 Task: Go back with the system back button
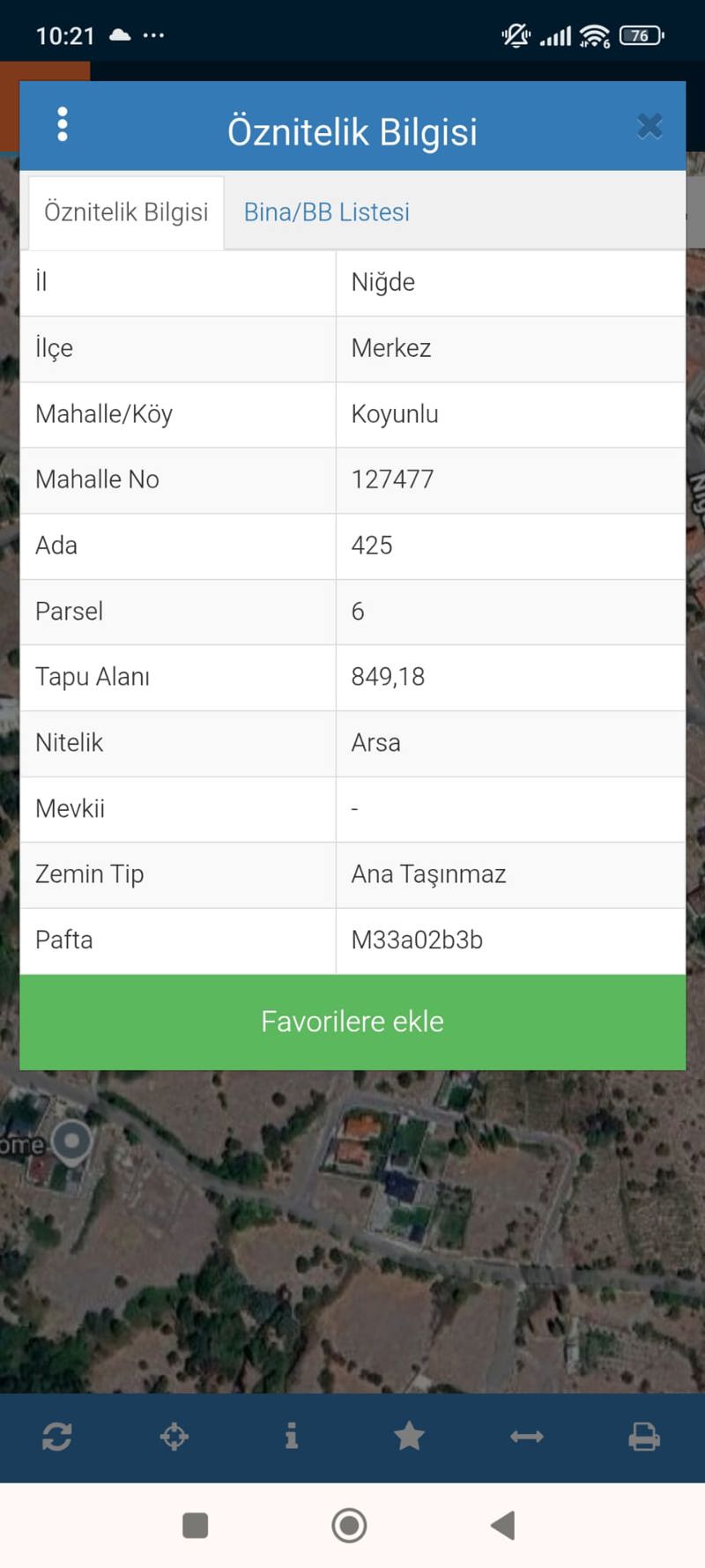pyautogui.click(x=503, y=1525)
